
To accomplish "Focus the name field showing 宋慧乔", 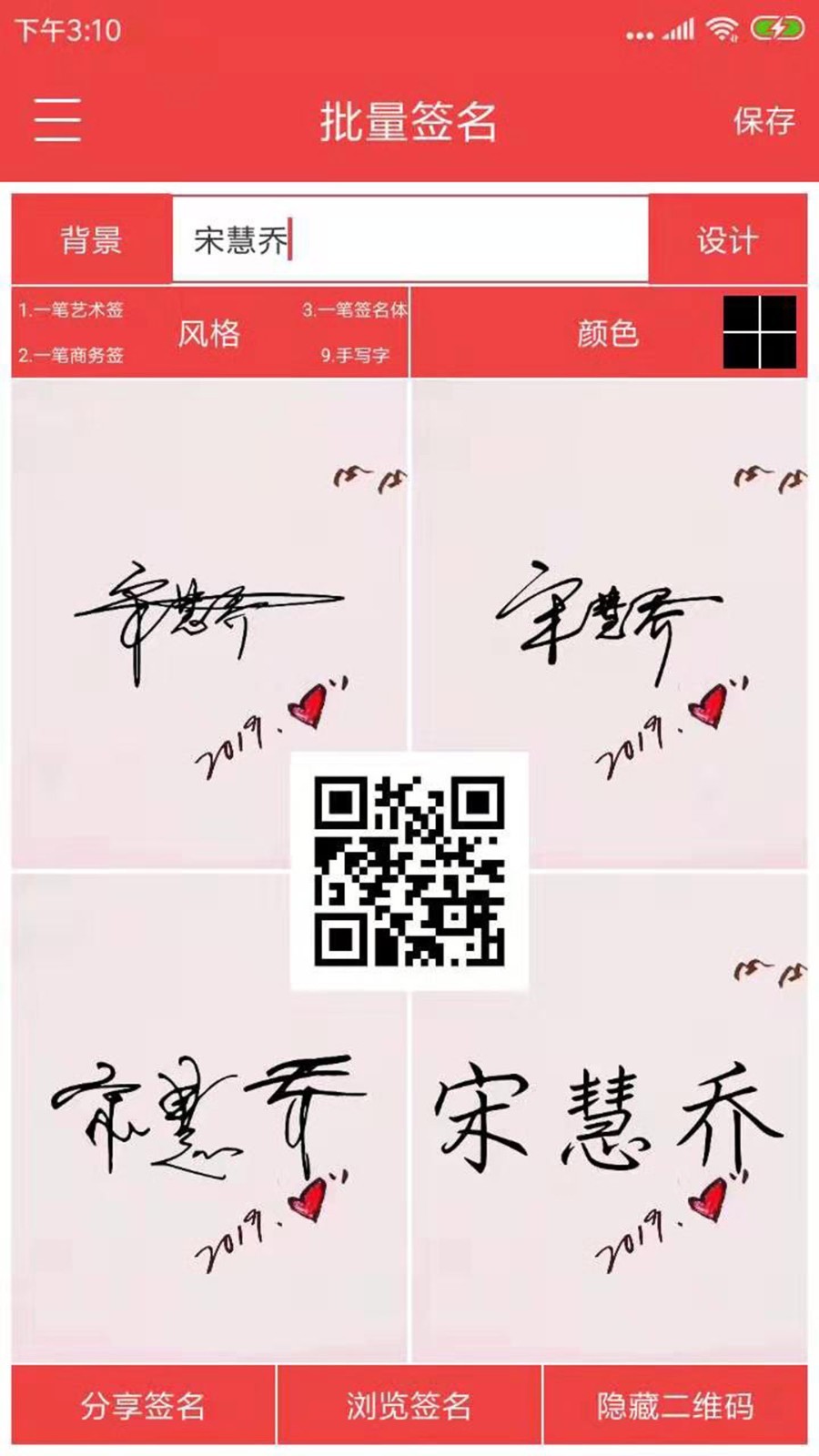I will click(409, 240).
